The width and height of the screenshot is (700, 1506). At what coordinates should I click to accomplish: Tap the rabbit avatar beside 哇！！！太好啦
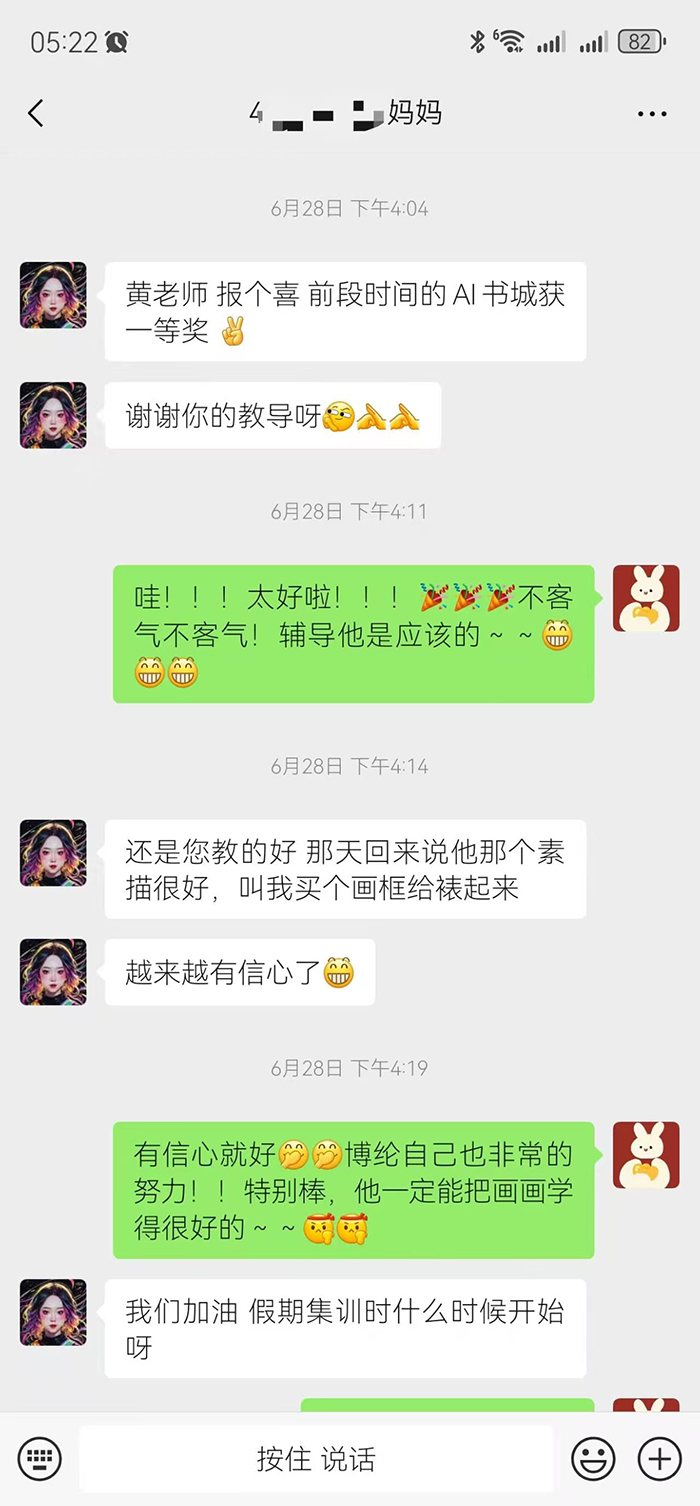[646, 599]
